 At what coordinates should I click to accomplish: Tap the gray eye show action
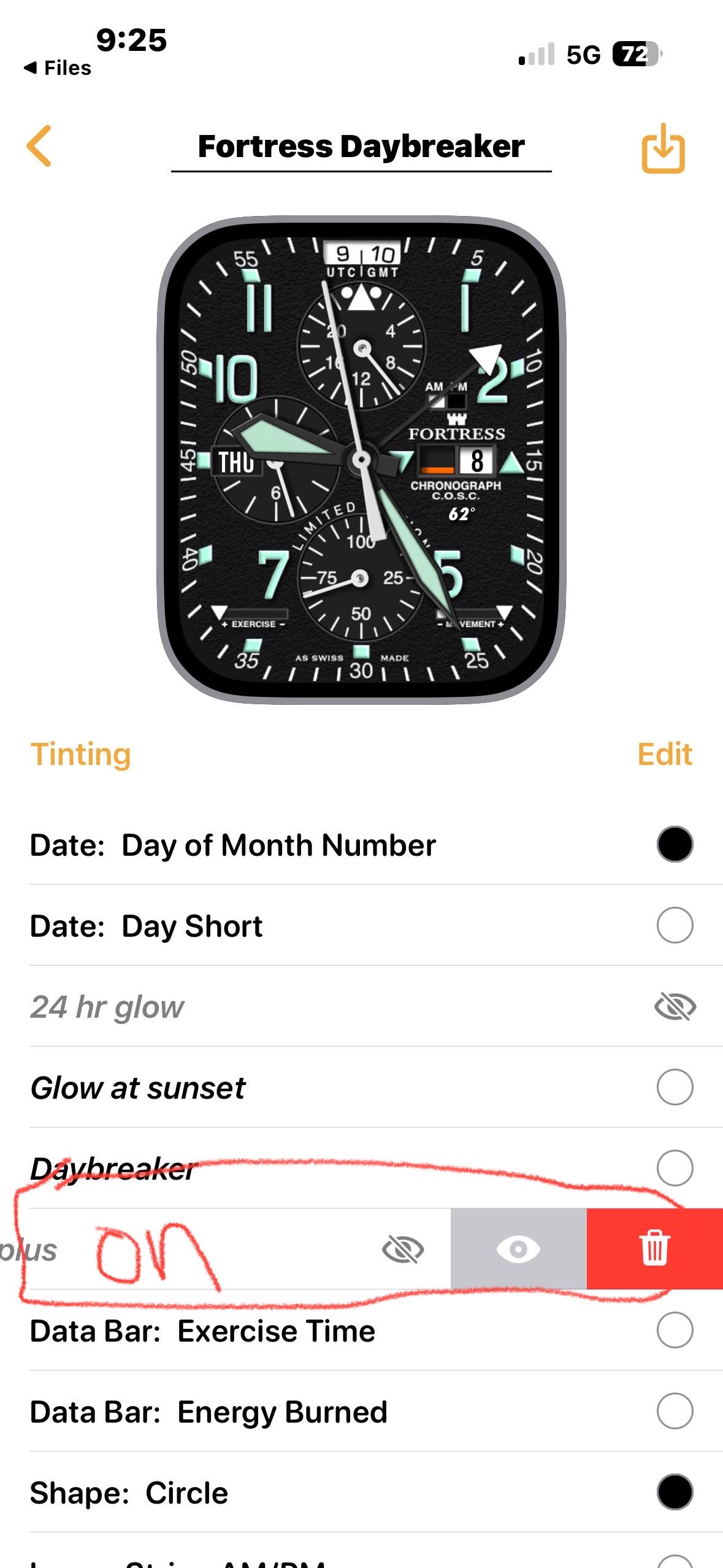(x=518, y=1249)
